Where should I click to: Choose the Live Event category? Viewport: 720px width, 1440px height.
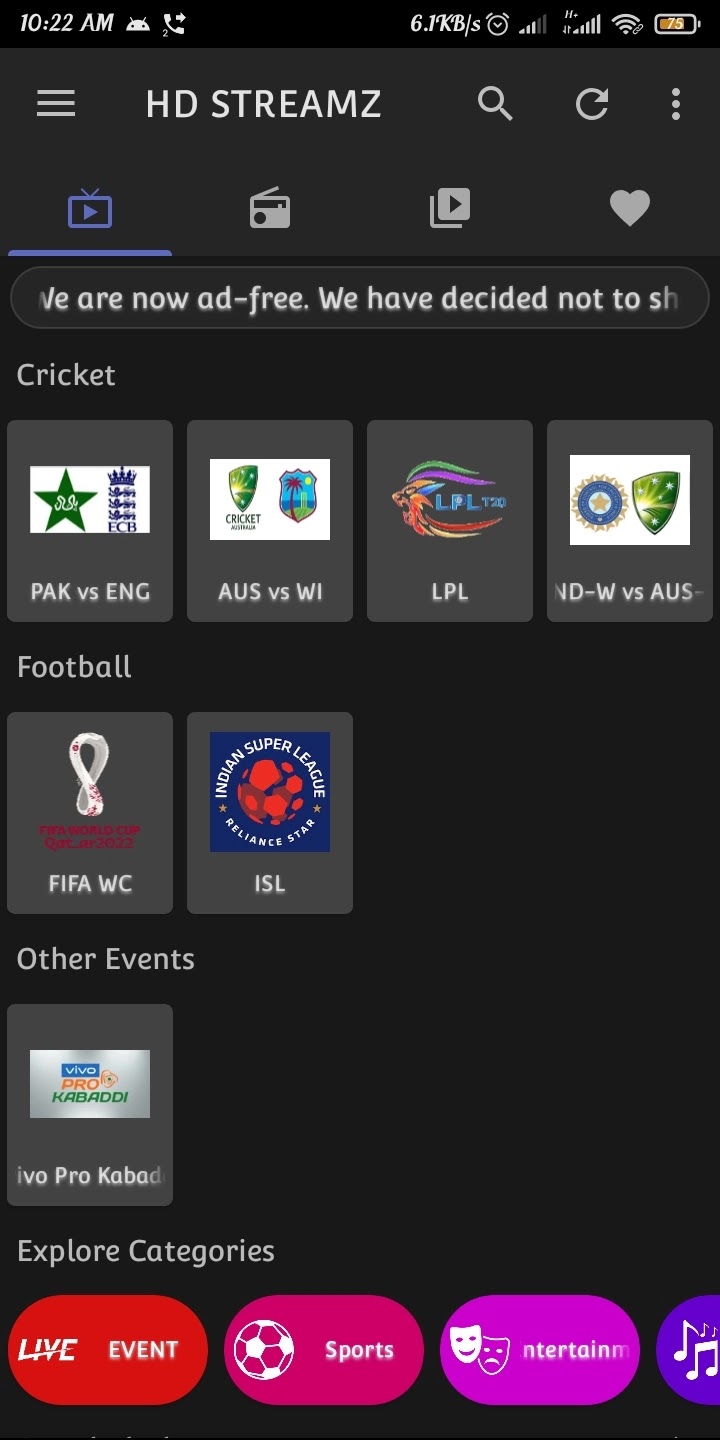click(108, 1350)
